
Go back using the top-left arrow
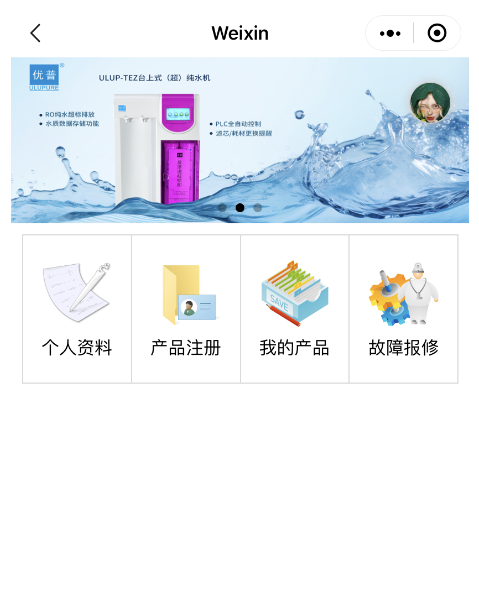coord(35,33)
